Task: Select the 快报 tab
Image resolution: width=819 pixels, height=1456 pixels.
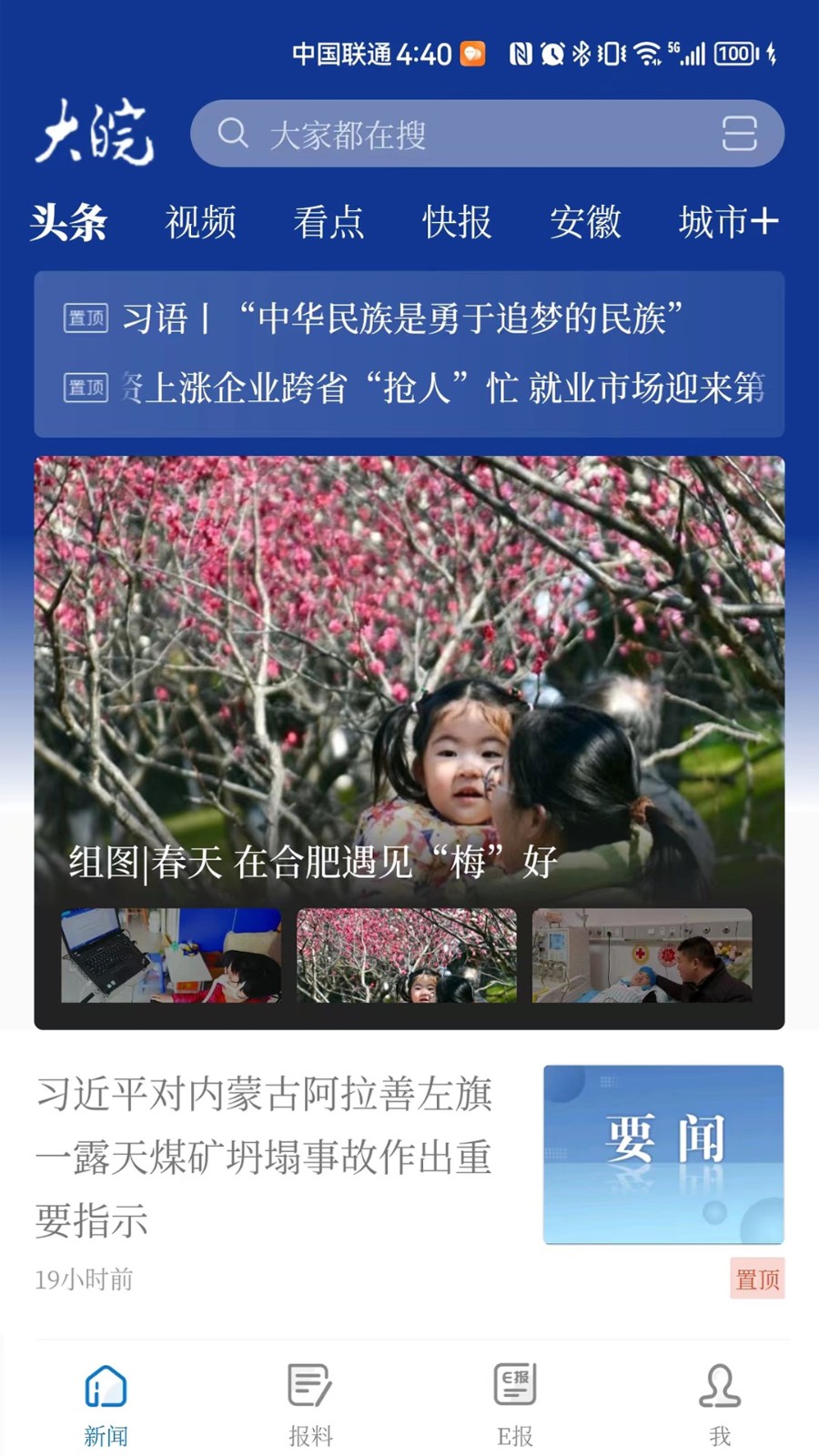Action: 457,222
